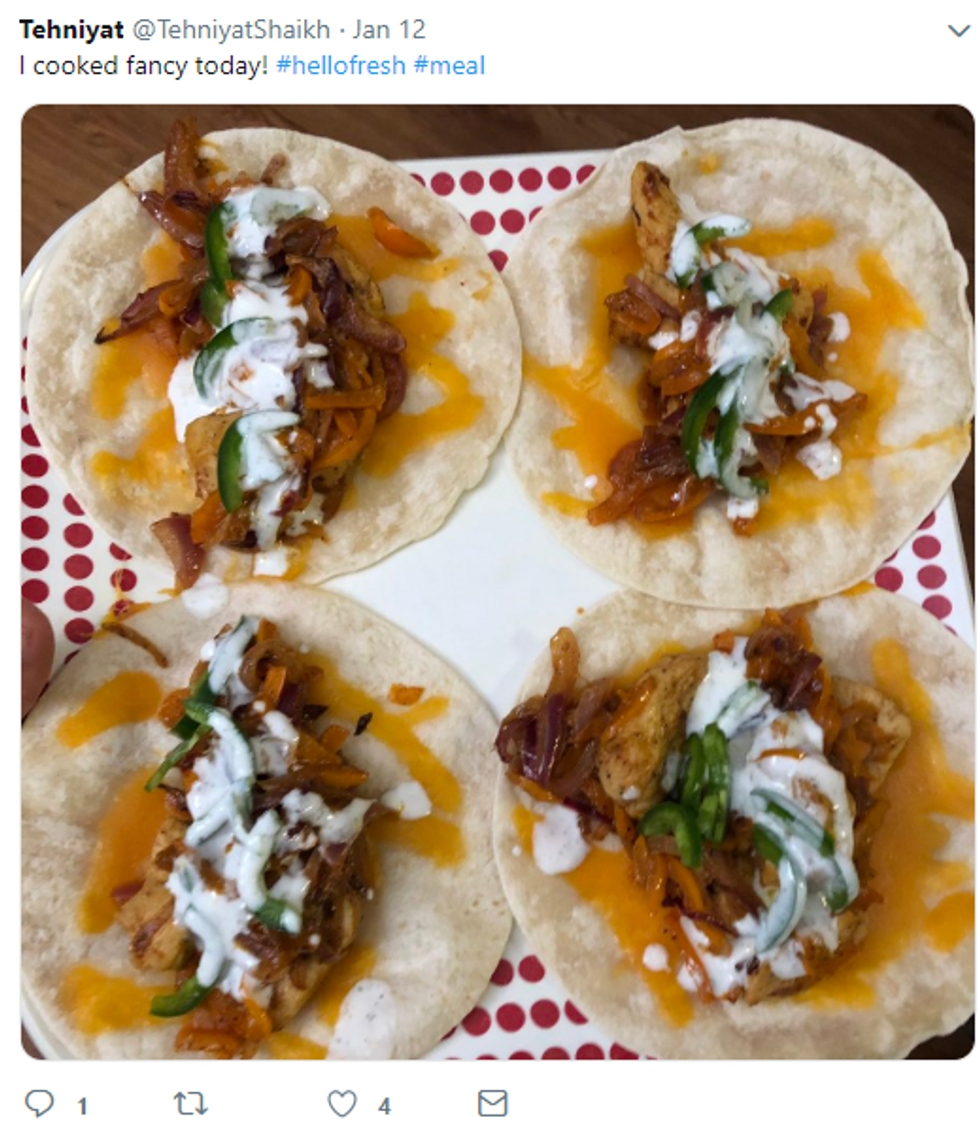Open the tacos photo in full view
This screenshot has width=980, height=1125.
497,582
